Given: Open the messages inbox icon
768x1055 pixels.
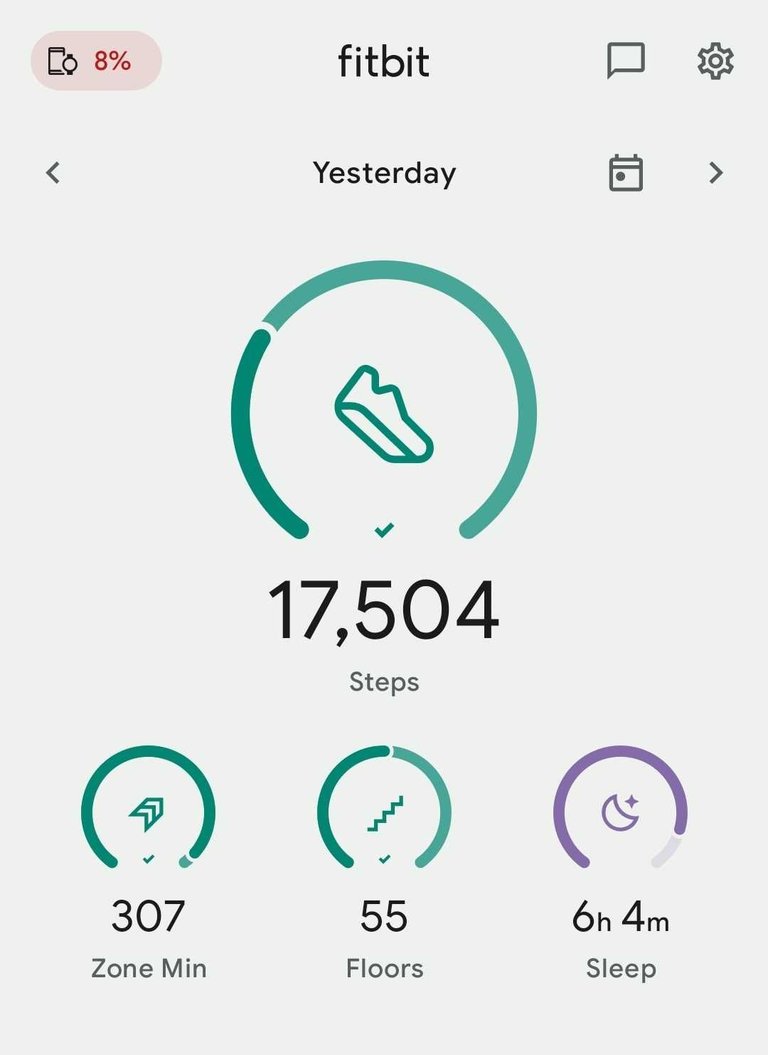Looking at the screenshot, I should [x=626, y=61].
